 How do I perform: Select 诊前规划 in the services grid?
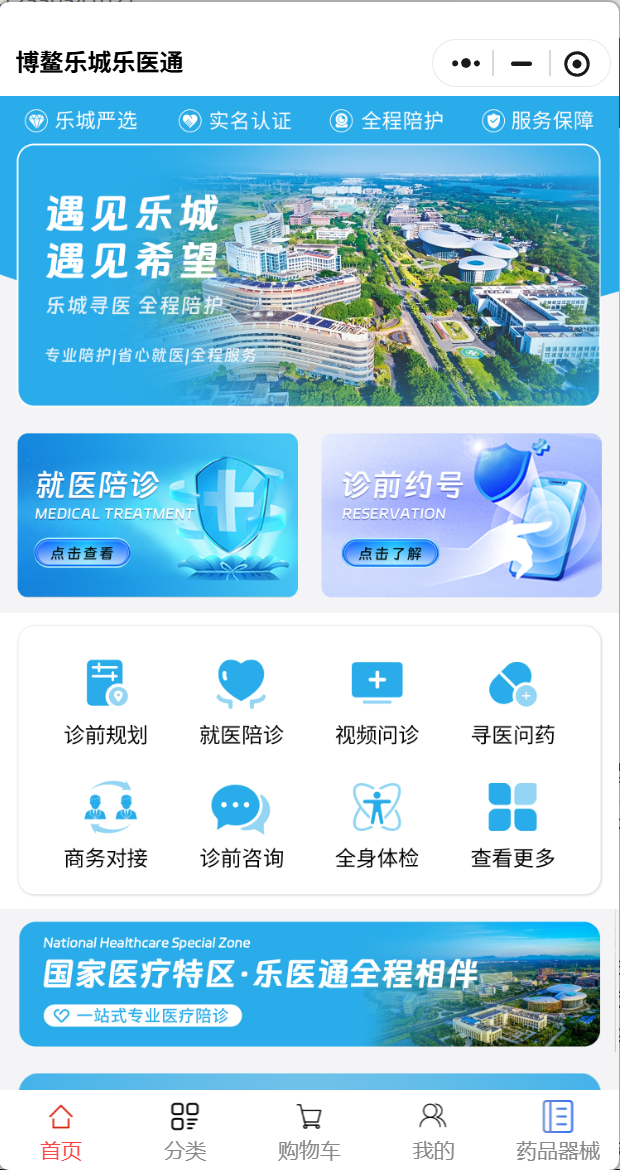(x=106, y=703)
